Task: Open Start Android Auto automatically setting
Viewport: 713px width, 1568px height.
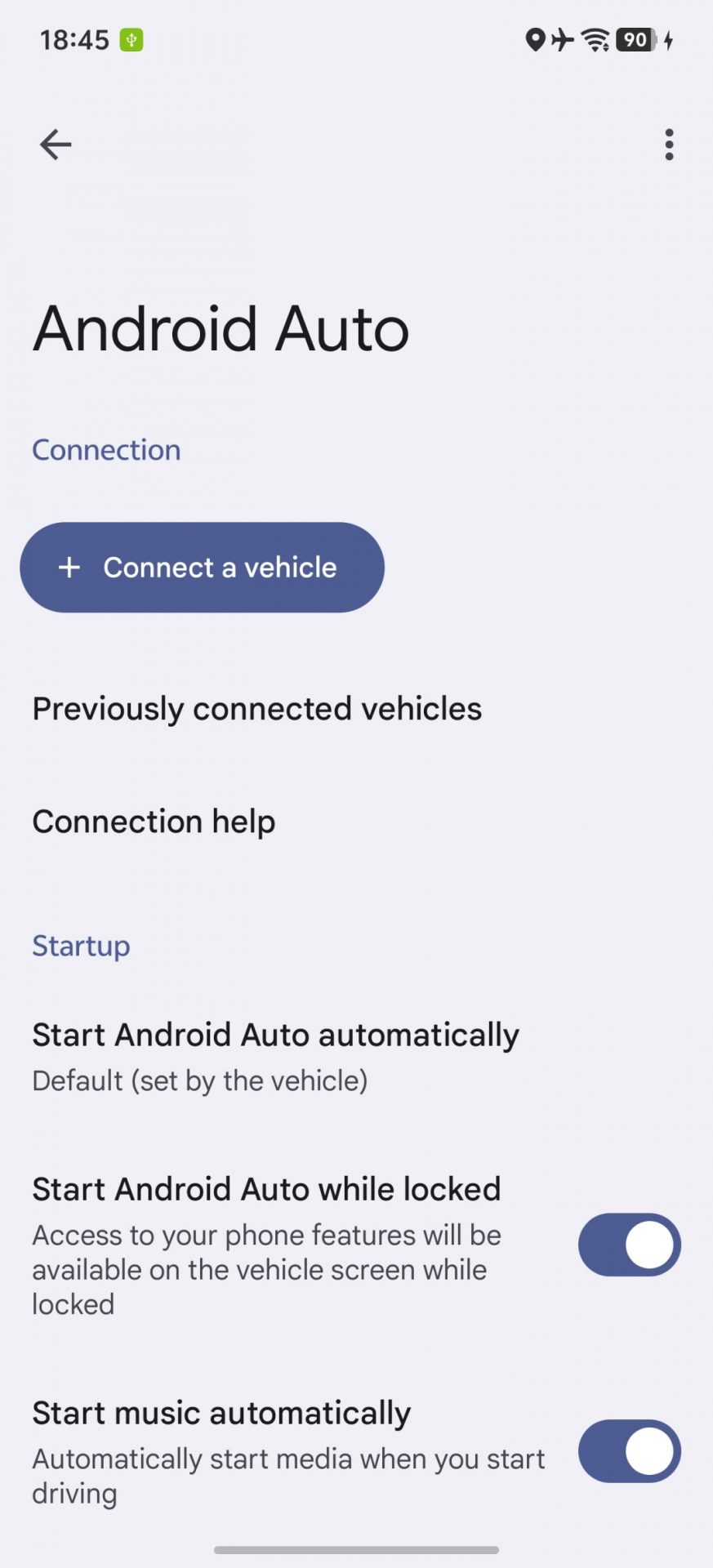Action: coord(275,1056)
